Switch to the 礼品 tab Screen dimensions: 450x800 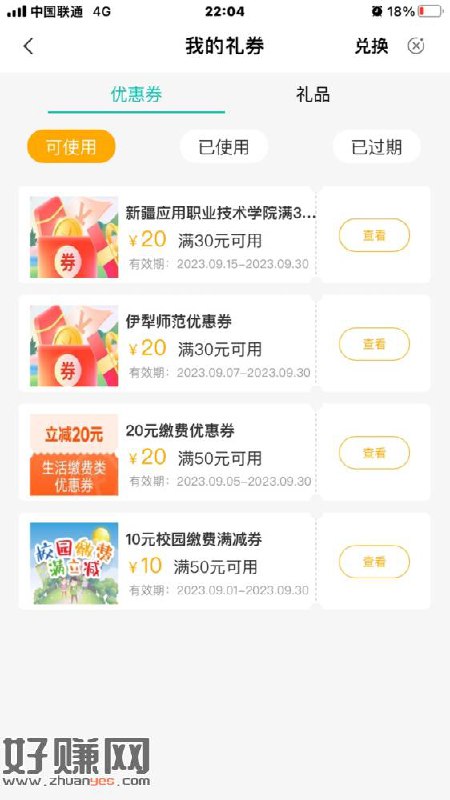tap(313, 95)
